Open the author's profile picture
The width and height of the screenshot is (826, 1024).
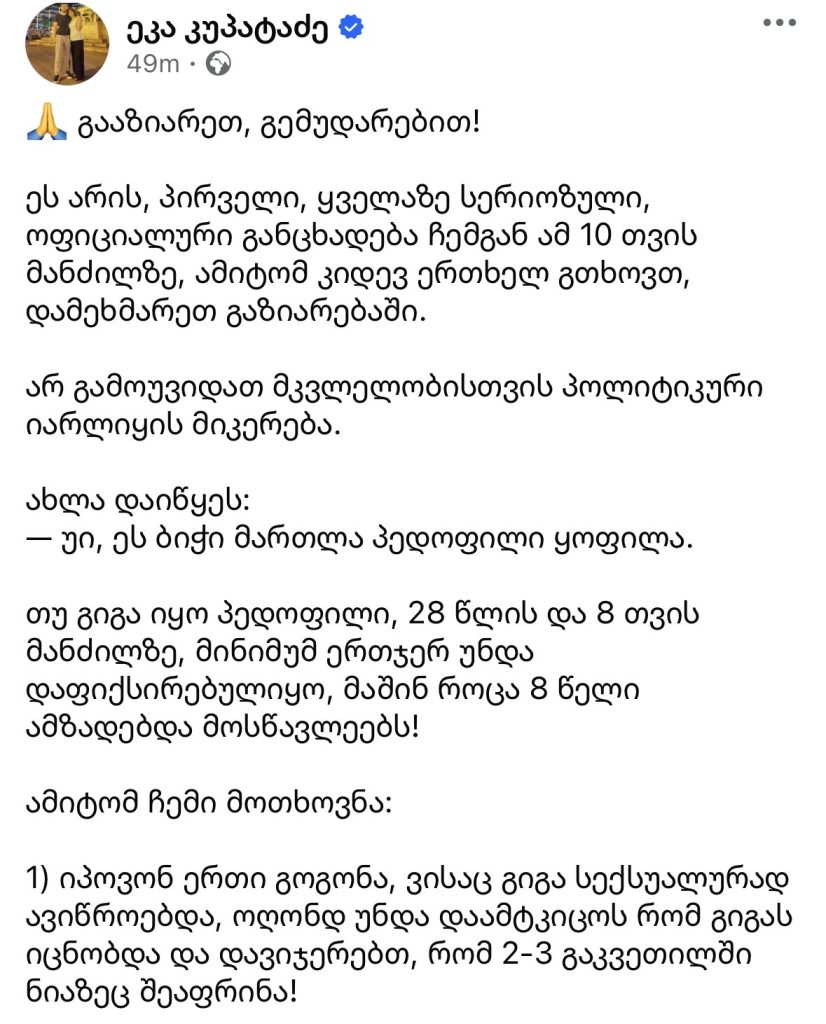67,42
